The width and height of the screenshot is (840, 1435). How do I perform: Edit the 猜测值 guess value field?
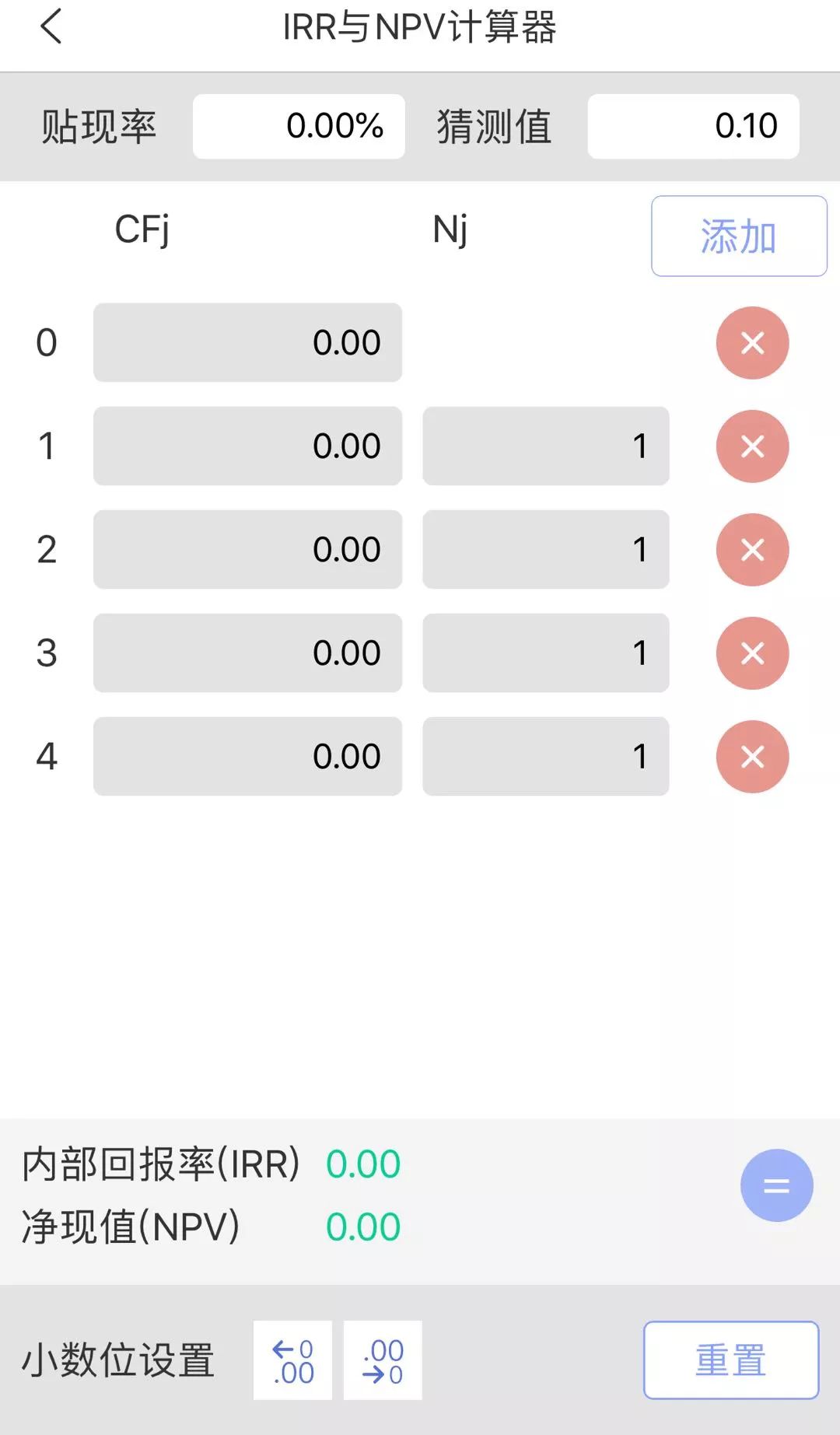(693, 127)
